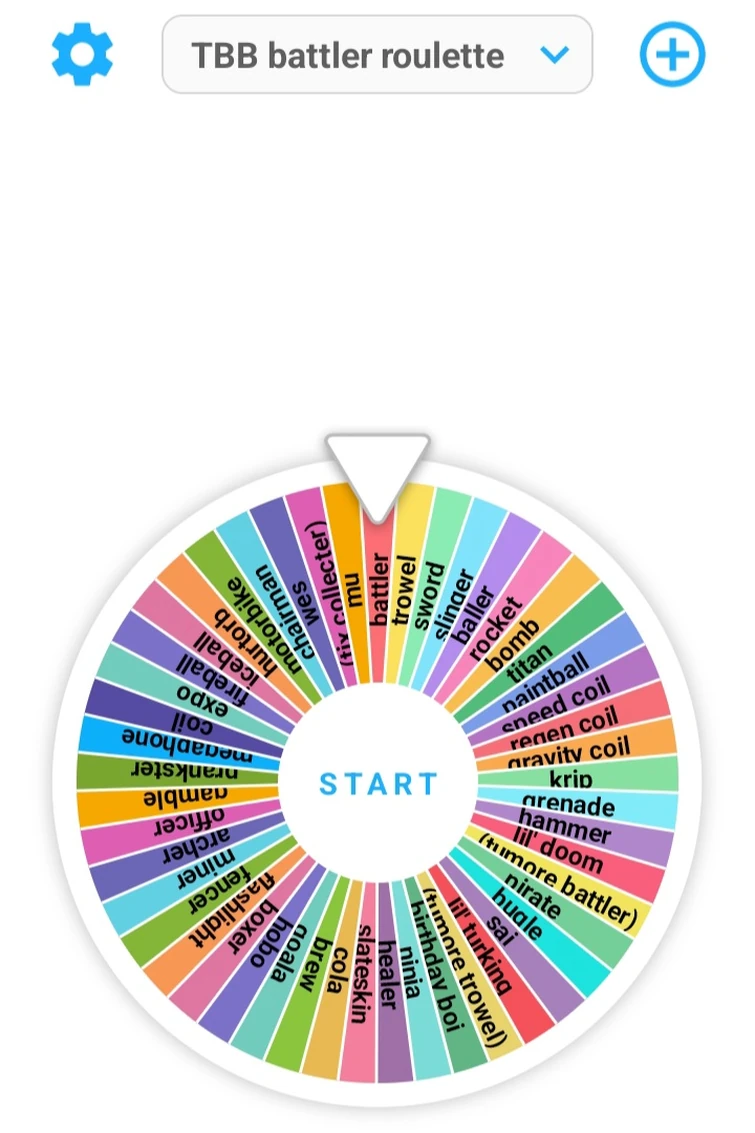The height and width of the screenshot is (1133, 755).
Task: Open the TBB battler roulette dropdown
Action: pos(378,56)
